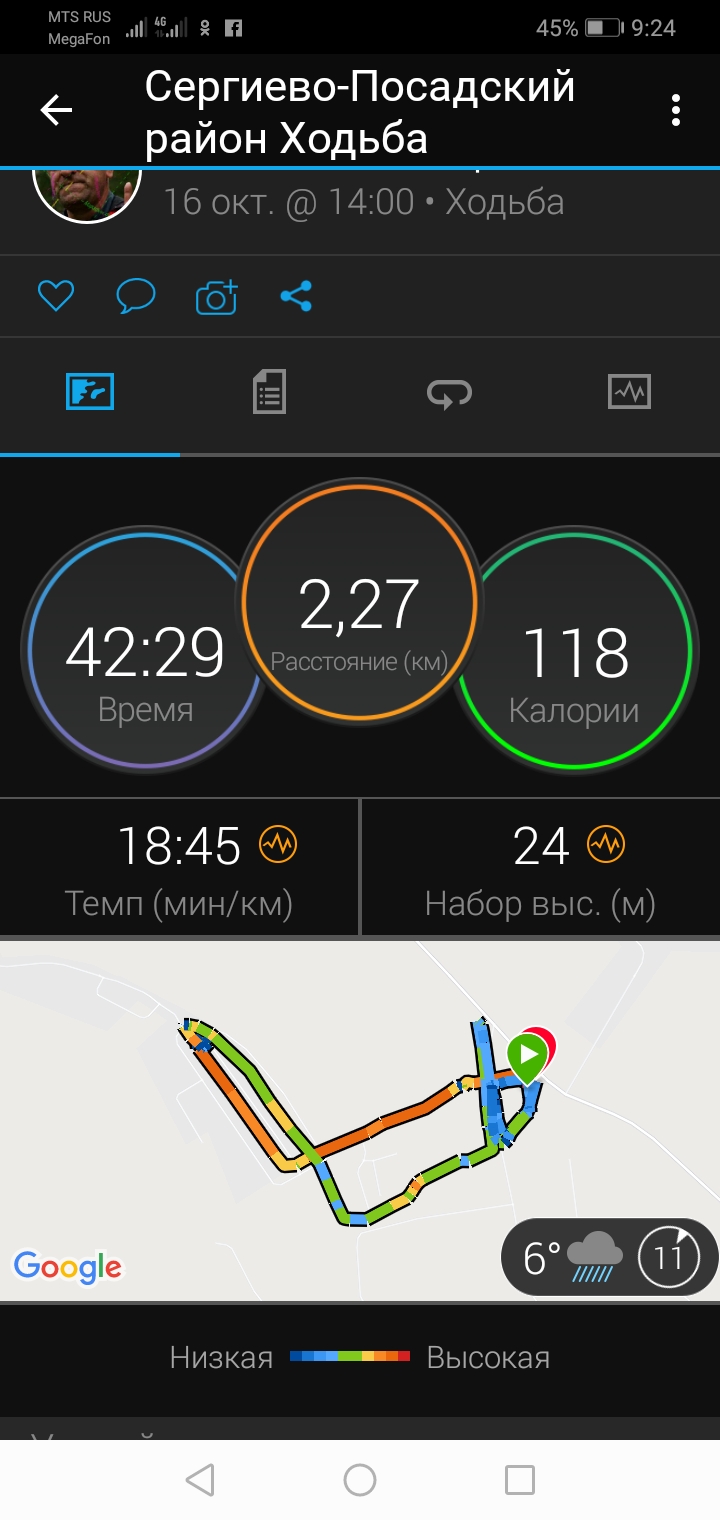Add a photo with the camera icon
Image resolution: width=720 pixels, height=1520 pixels.
(x=216, y=296)
